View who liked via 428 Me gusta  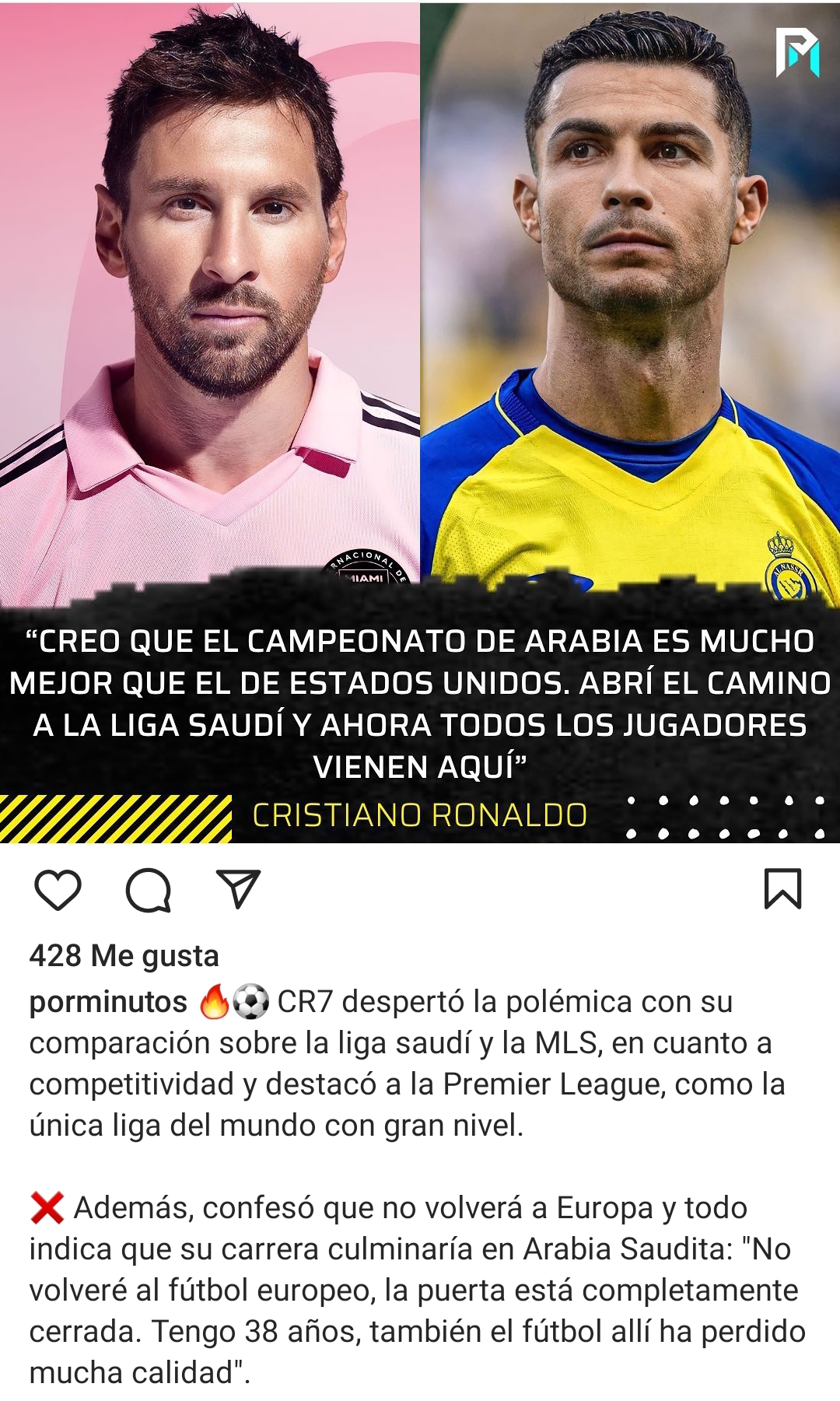(x=124, y=955)
